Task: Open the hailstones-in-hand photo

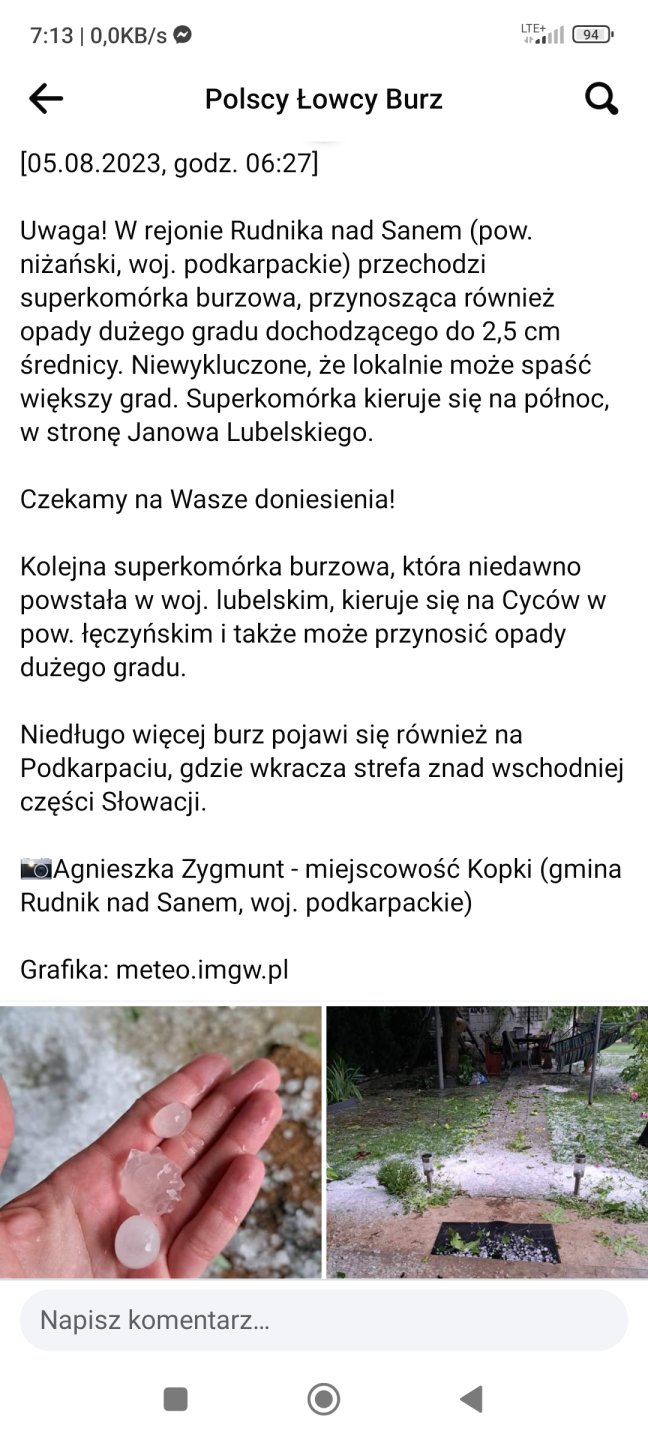Action: tap(160, 1142)
